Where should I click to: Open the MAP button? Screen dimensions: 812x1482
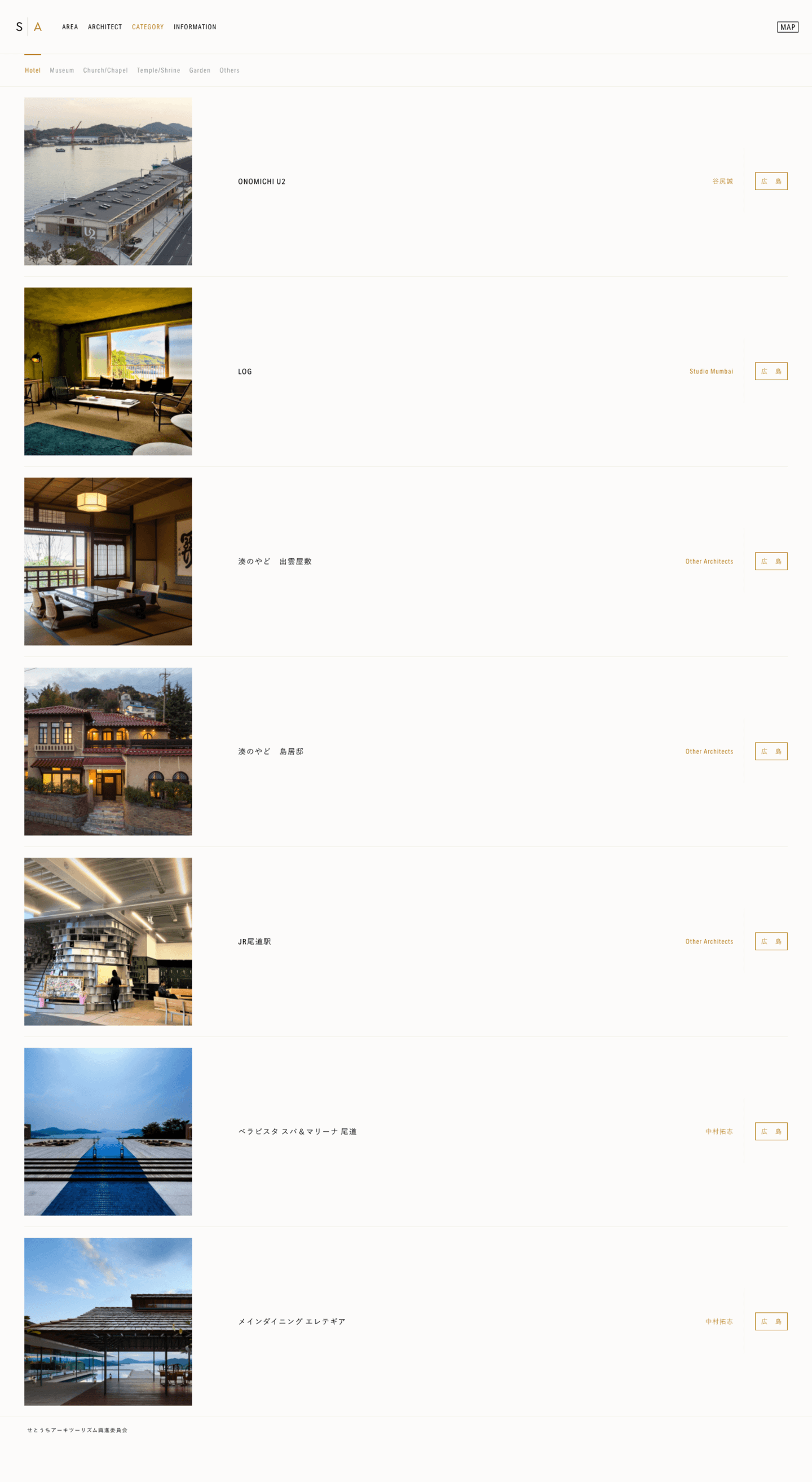pos(787,27)
